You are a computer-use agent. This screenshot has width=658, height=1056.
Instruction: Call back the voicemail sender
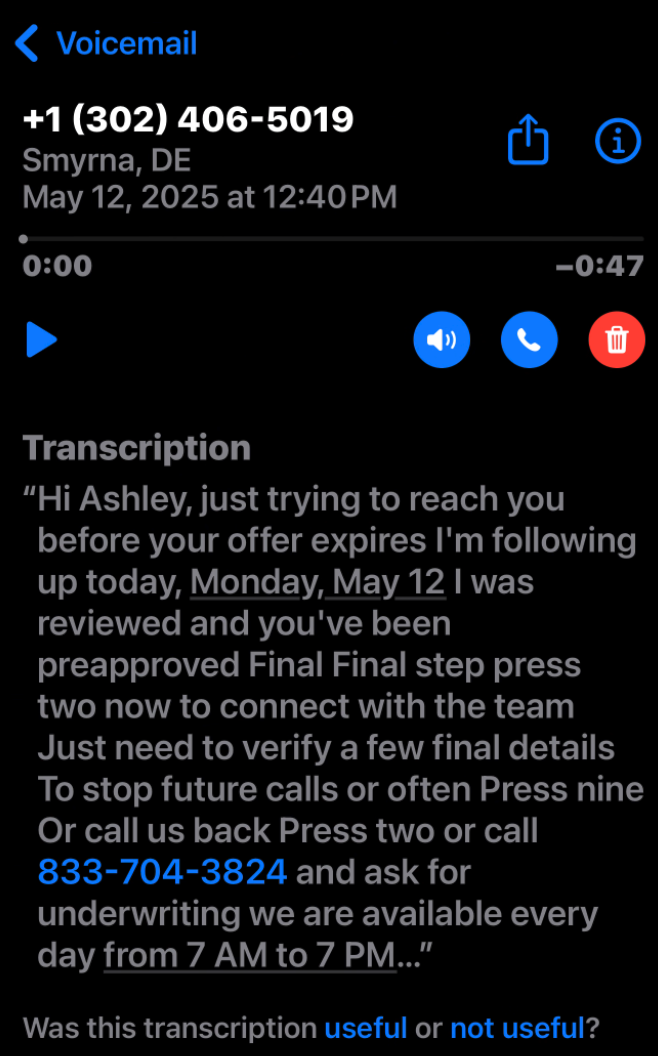click(x=529, y=340)
